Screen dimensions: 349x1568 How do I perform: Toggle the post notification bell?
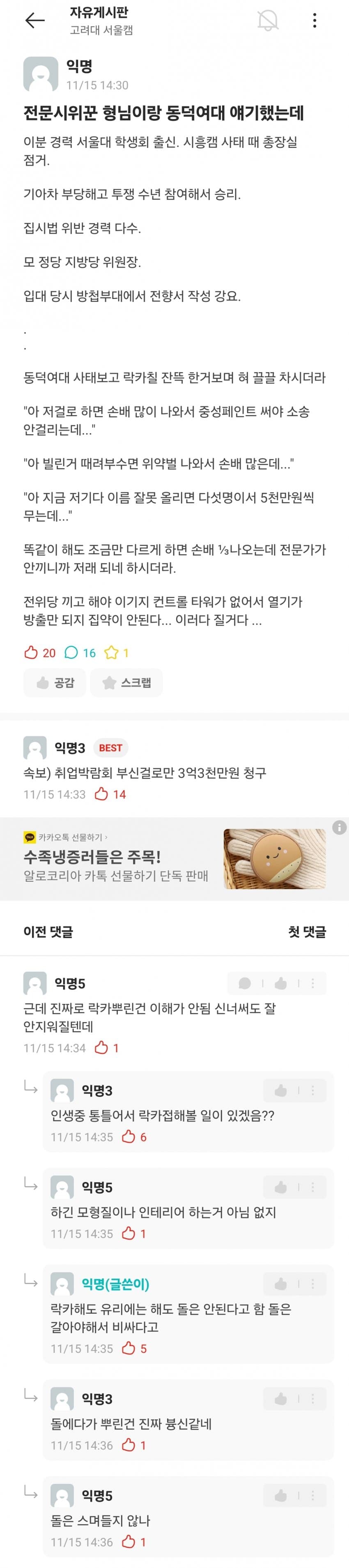(x=267, y=21)
